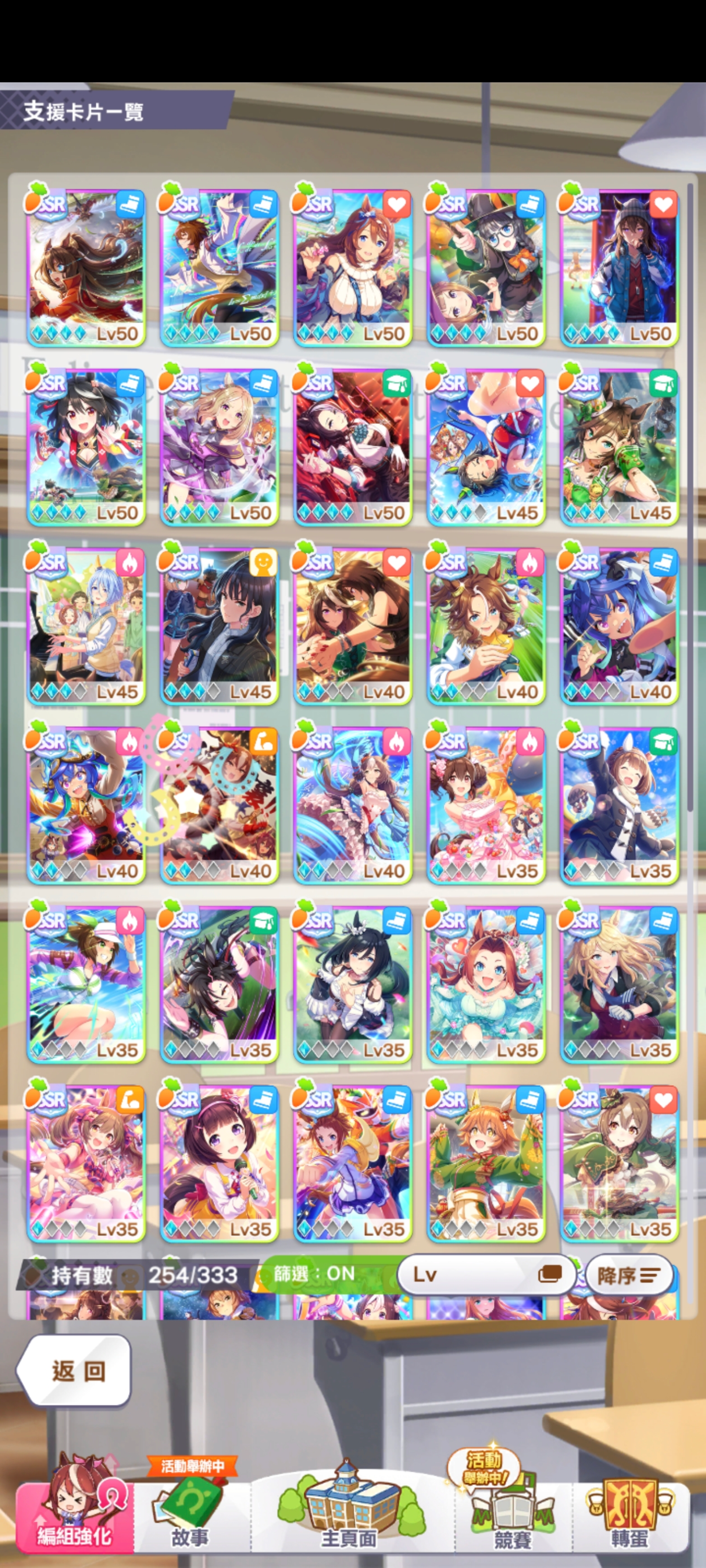Select the Lv40 card with blue-haired winking girl
The height and width of the screenshot is (1568, 706).
click(x=619, y=627)
